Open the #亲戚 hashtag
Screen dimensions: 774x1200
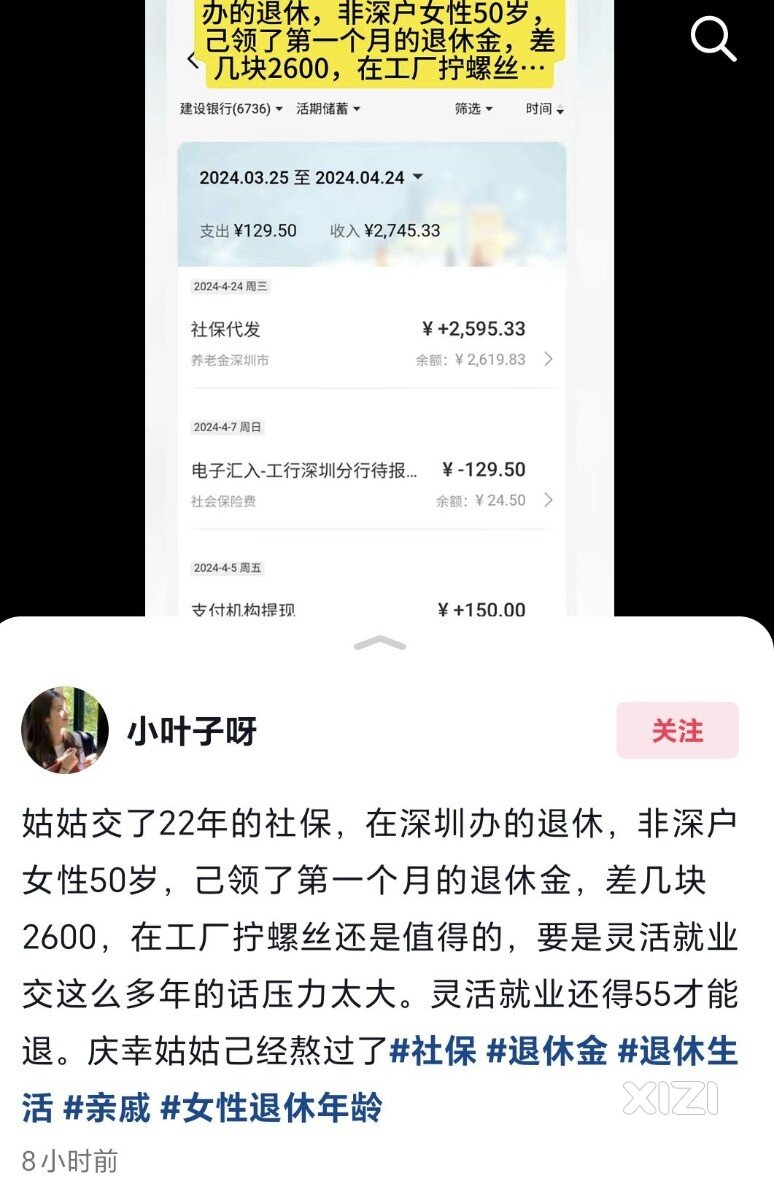click(x=107, y=1107)
